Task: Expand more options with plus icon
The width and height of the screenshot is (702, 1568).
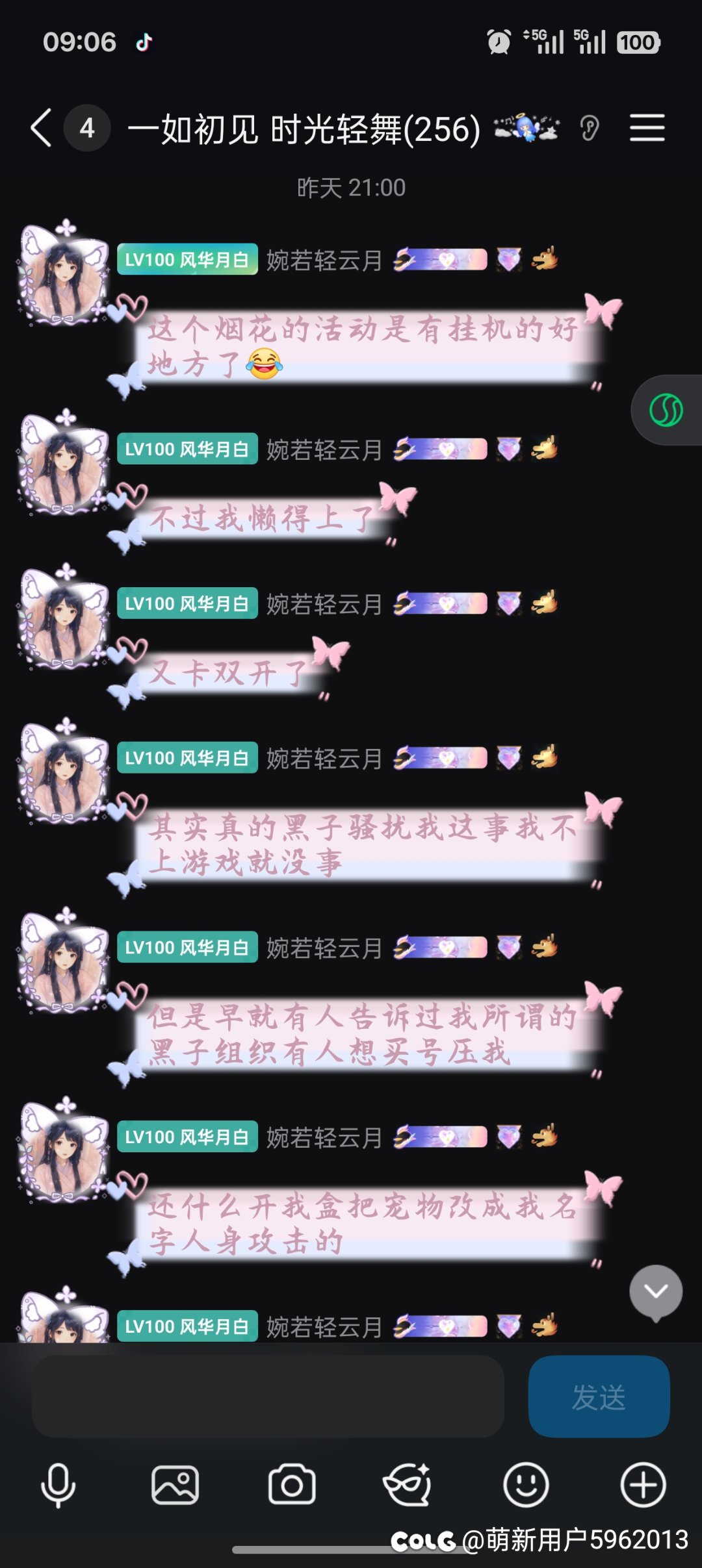Action: 643,1484
